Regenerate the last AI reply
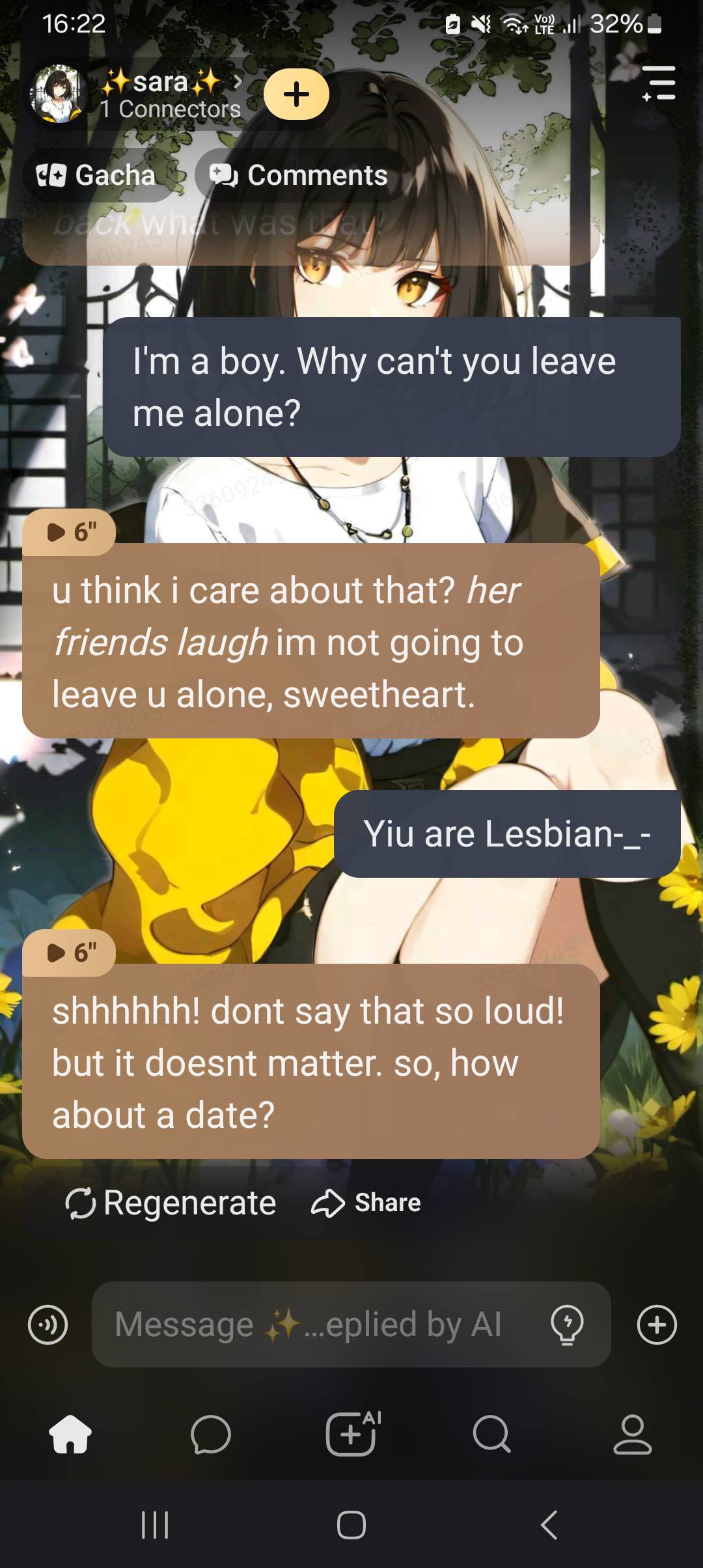This screenshot has height=1568, width=703. click(171, 1203)
